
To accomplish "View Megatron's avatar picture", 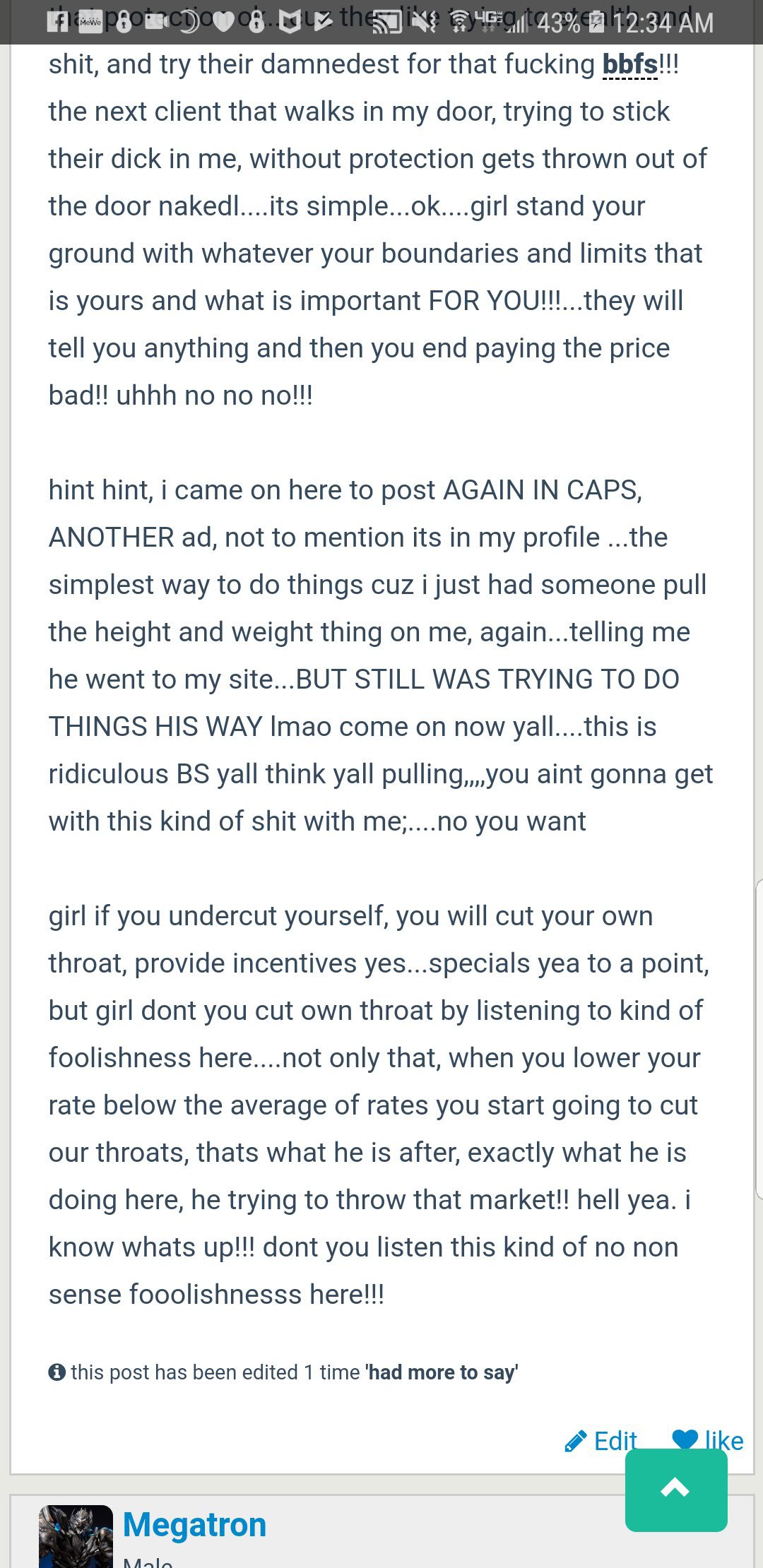I will 76,1538.
